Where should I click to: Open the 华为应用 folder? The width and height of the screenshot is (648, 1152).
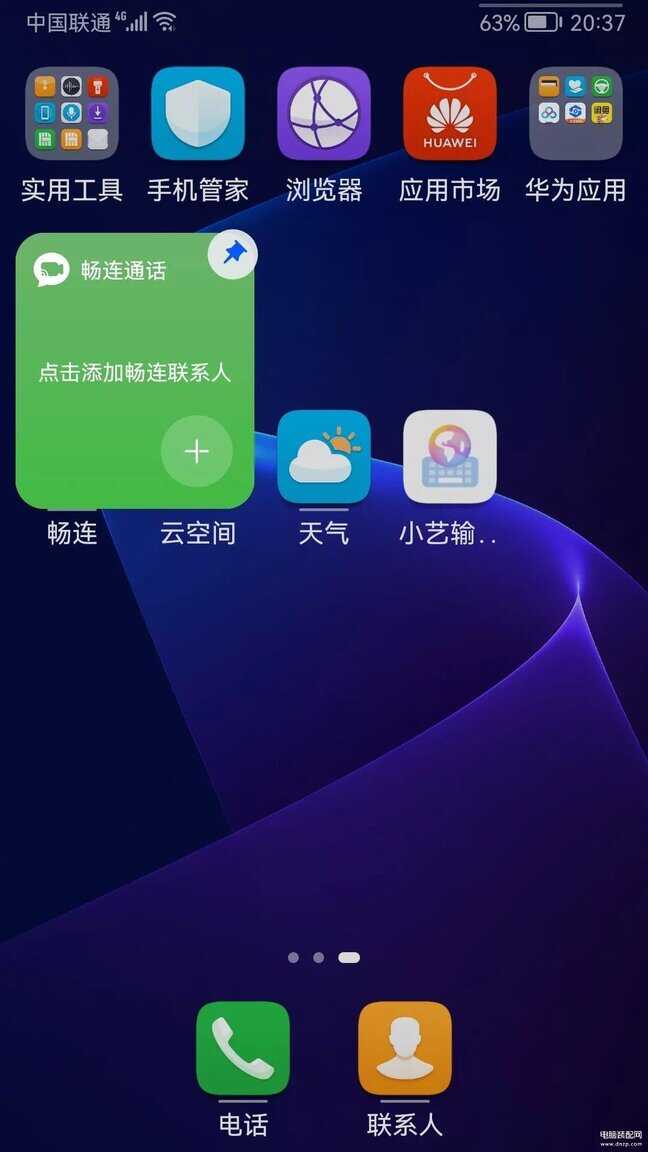tap(576, 113)
